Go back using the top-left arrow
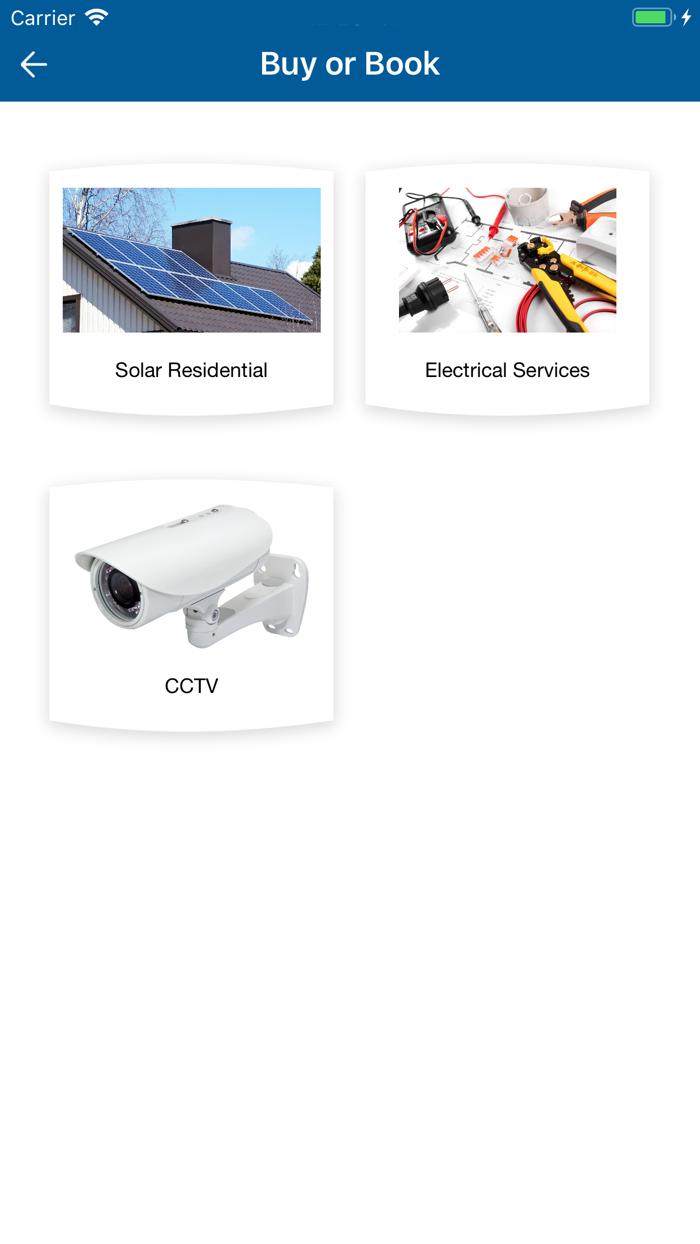Screen dimensions: 700x1244 tap(34, 65)
